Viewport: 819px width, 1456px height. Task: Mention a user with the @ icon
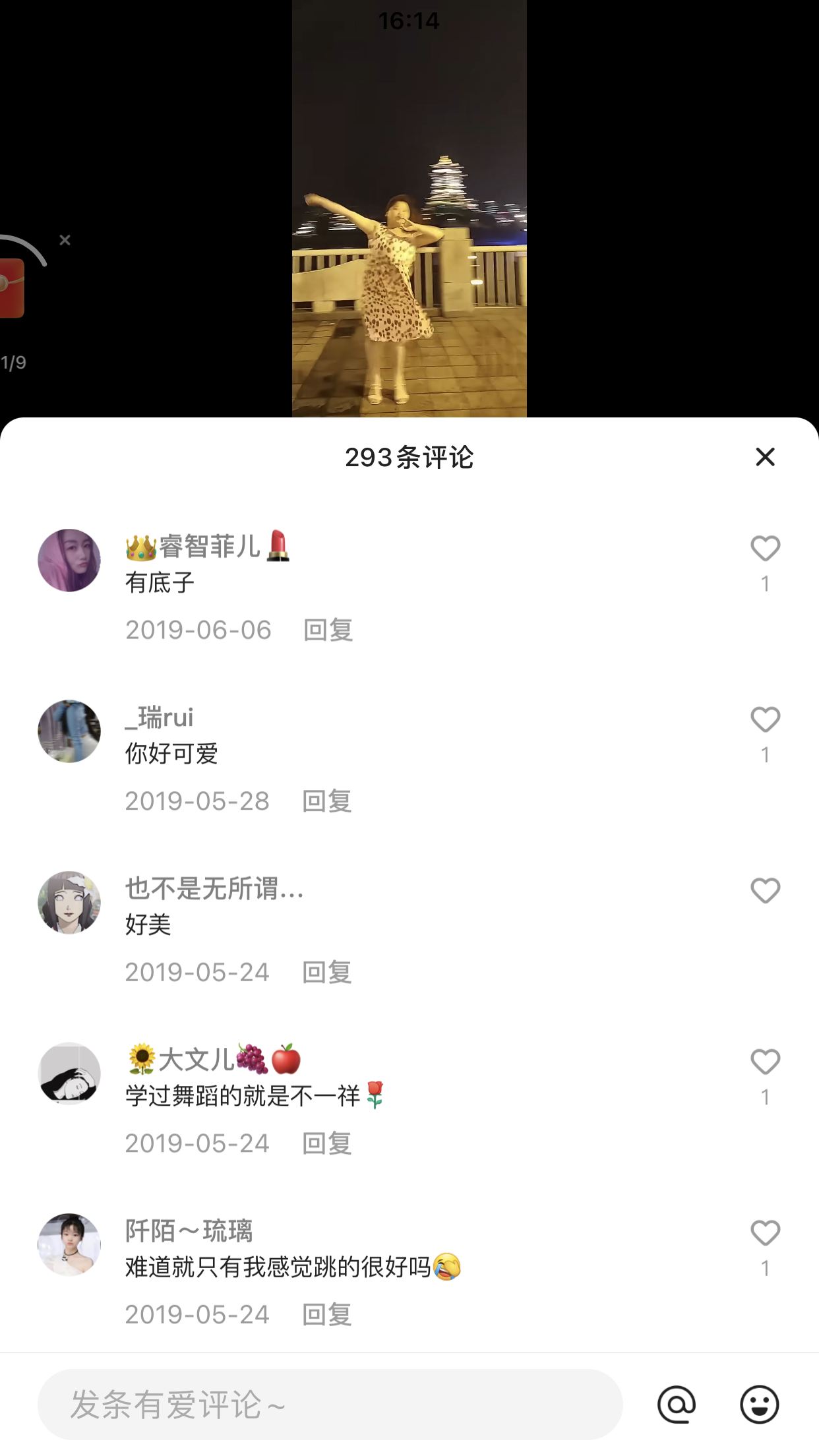(x=677, y=1405)
